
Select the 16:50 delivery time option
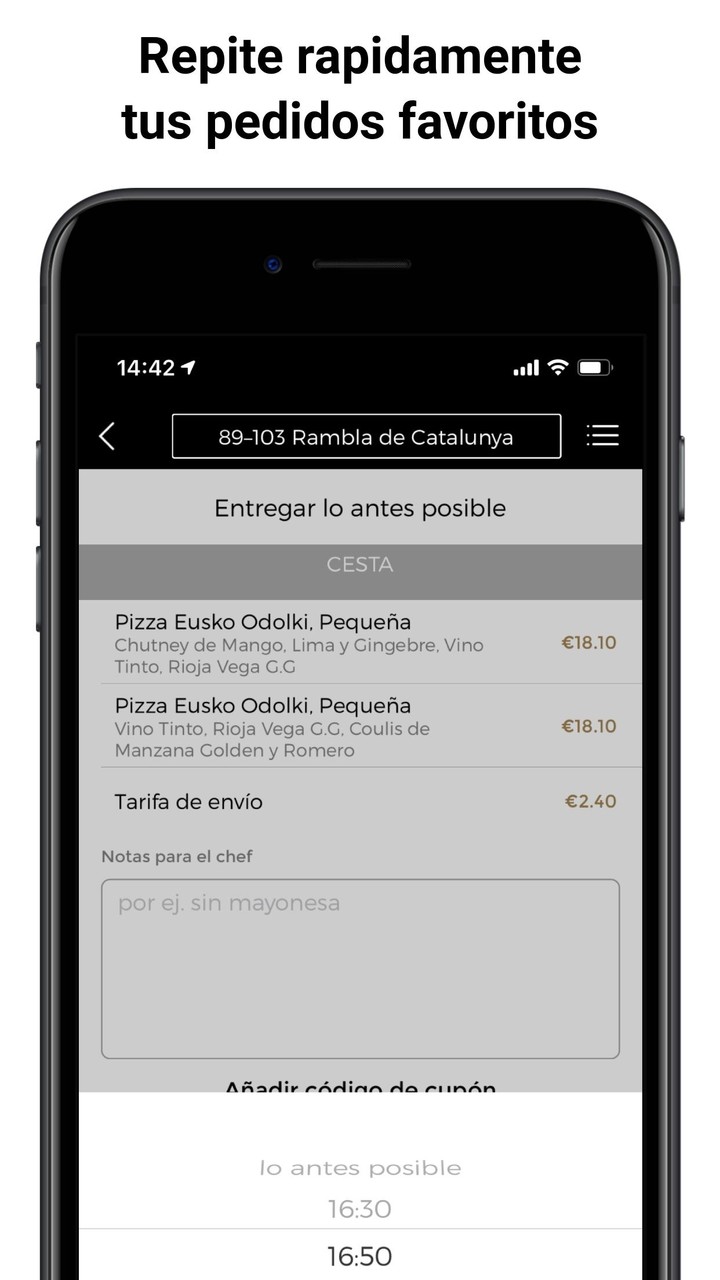(360, 1255)
